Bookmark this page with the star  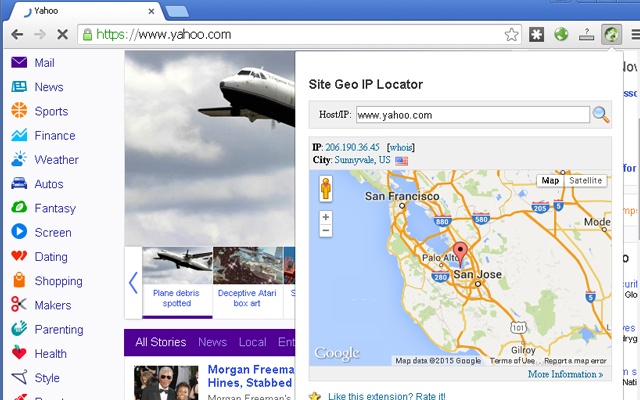pos(511,35)
